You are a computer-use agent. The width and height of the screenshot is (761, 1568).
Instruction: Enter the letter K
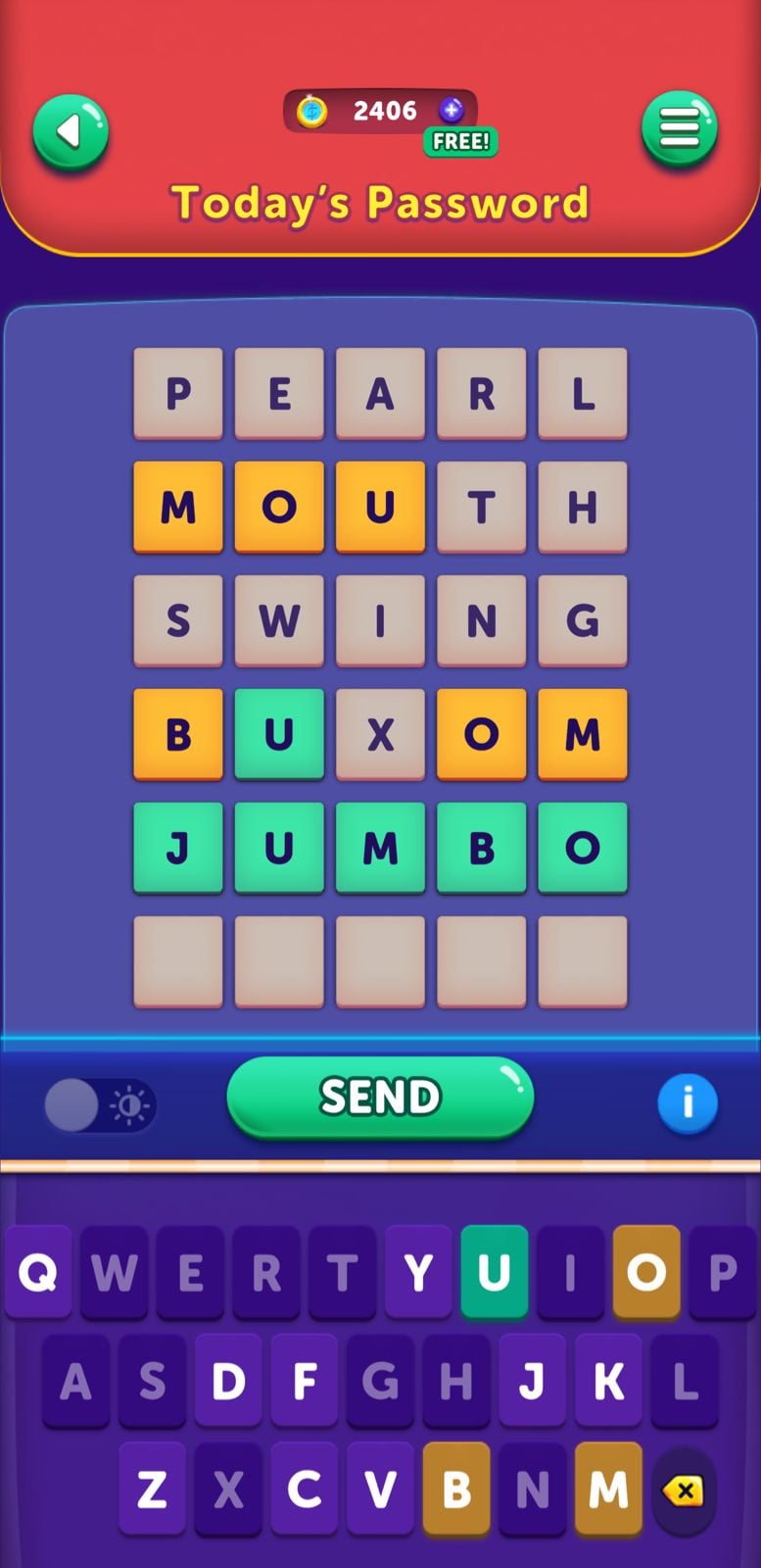click(608, 1381)
